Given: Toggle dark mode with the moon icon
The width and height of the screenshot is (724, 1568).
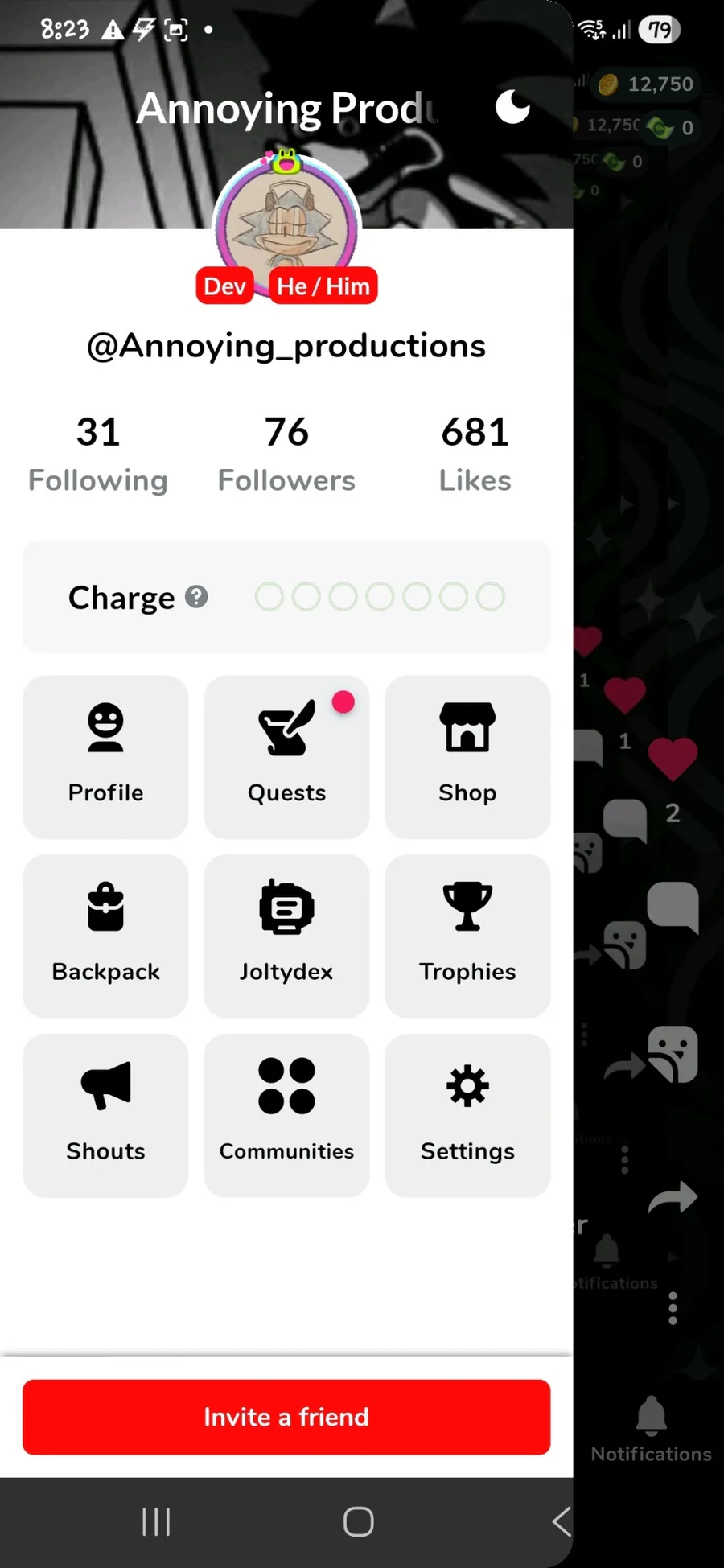Looking at the screenshot, I should [512, 107].
